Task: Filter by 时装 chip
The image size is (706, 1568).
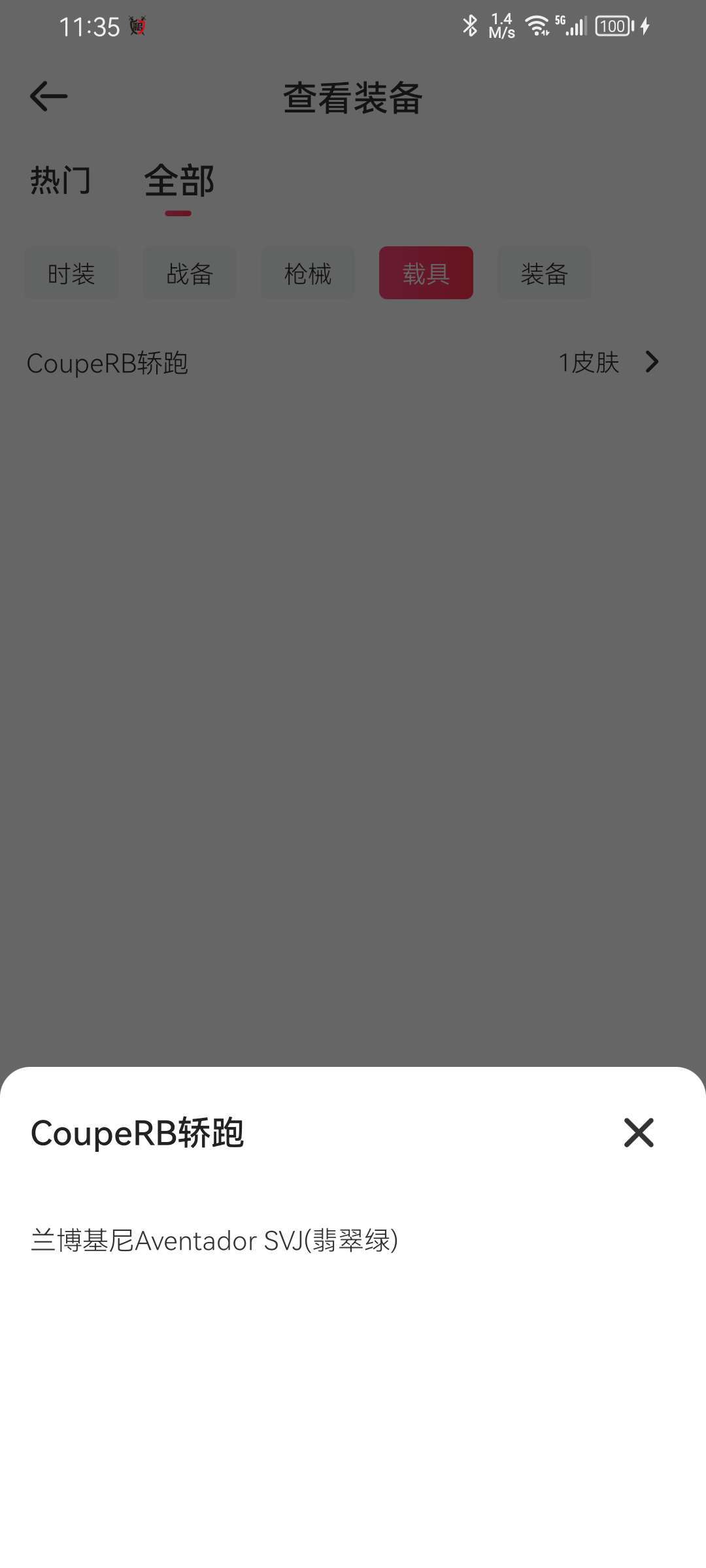Action: pyautogui.click(x=71, y=273)
